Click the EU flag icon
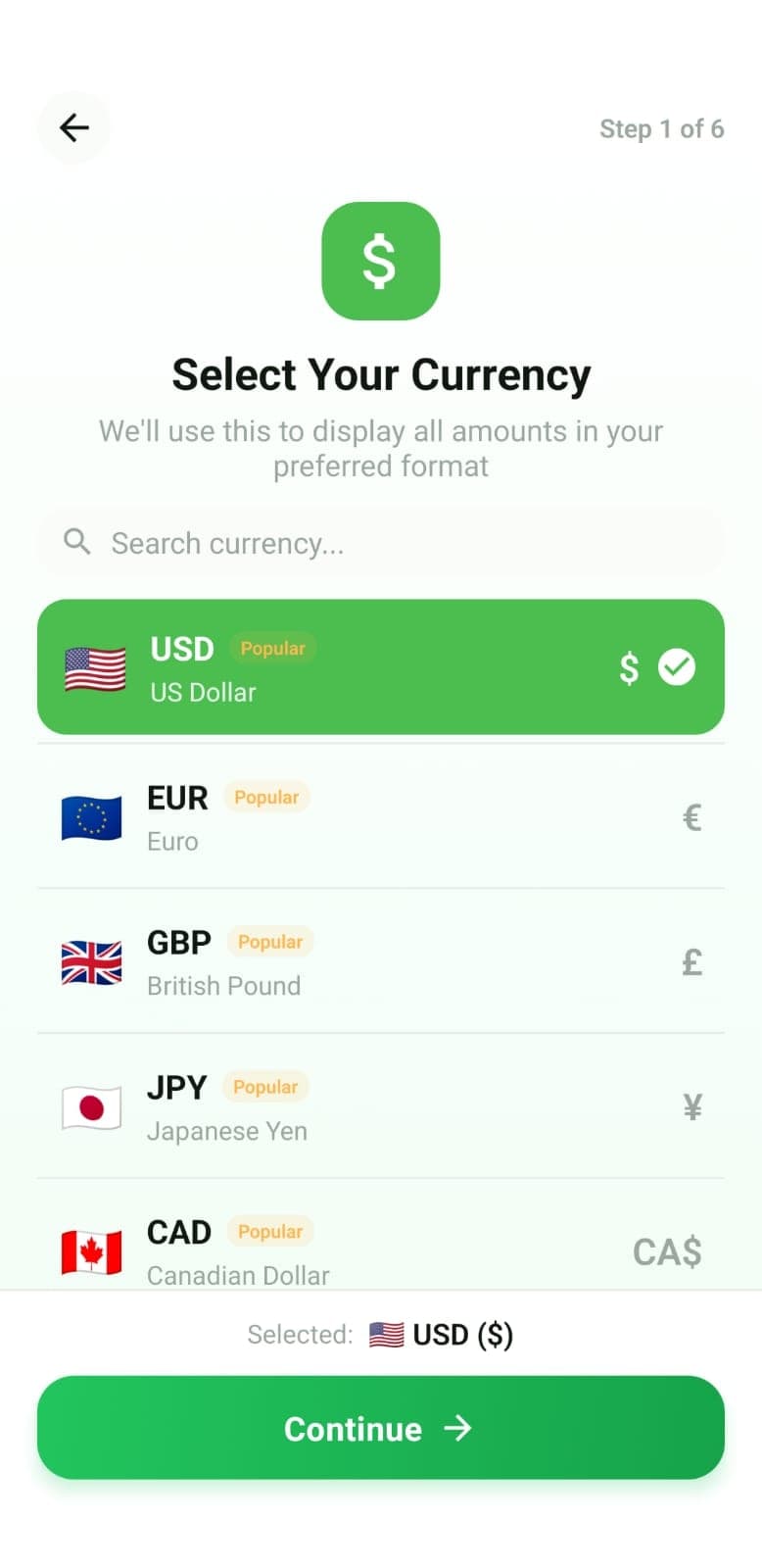762x1568 pixels. coord(91,817)
